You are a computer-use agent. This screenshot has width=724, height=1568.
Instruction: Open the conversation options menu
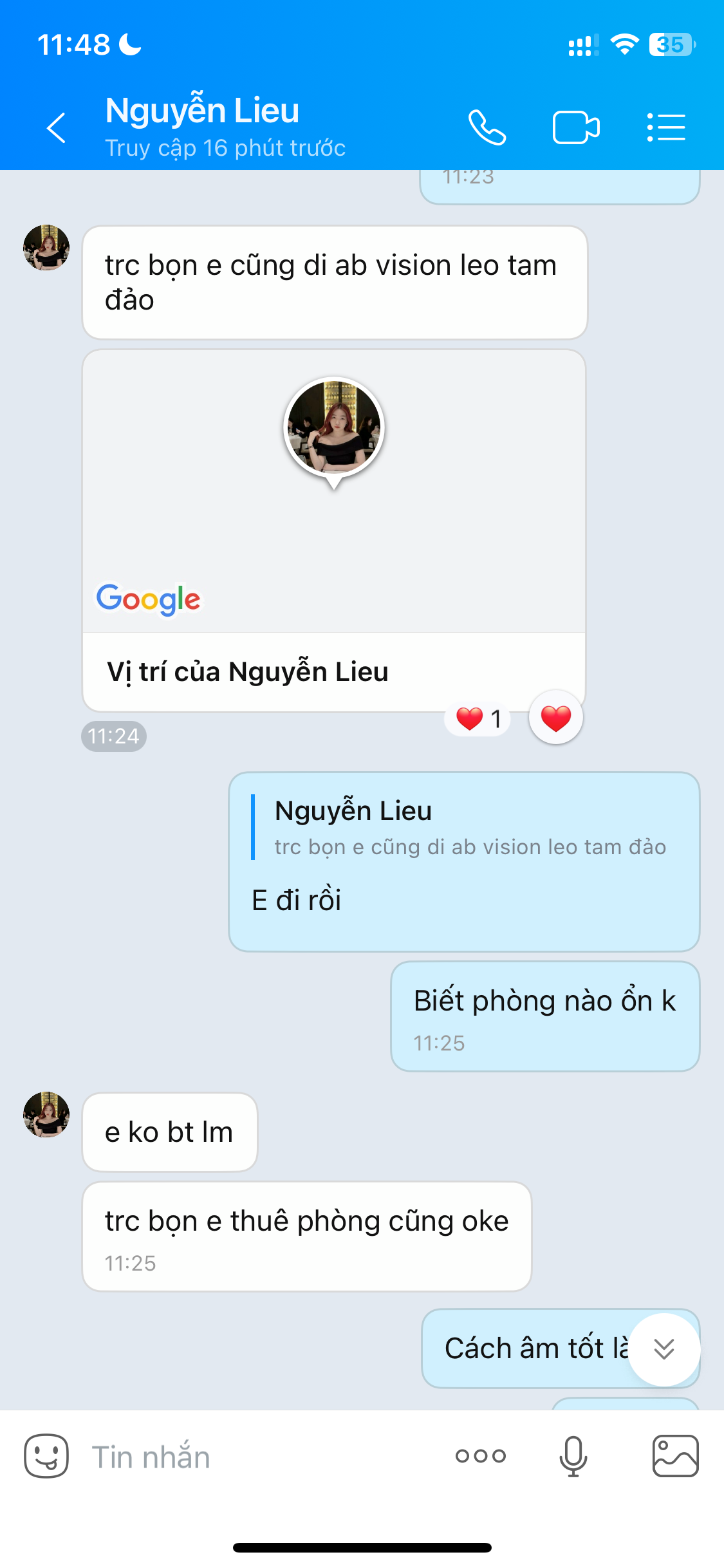point(666,127)
